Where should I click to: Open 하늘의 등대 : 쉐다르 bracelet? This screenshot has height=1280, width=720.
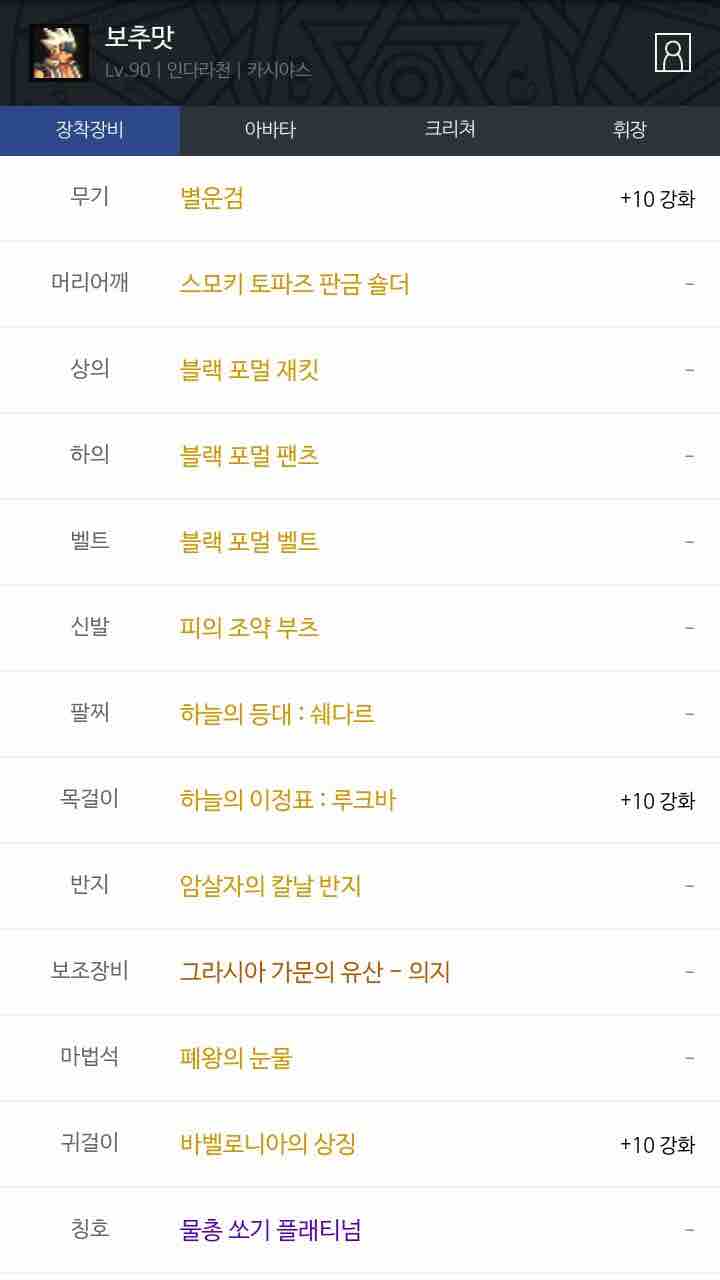(277, 715)
